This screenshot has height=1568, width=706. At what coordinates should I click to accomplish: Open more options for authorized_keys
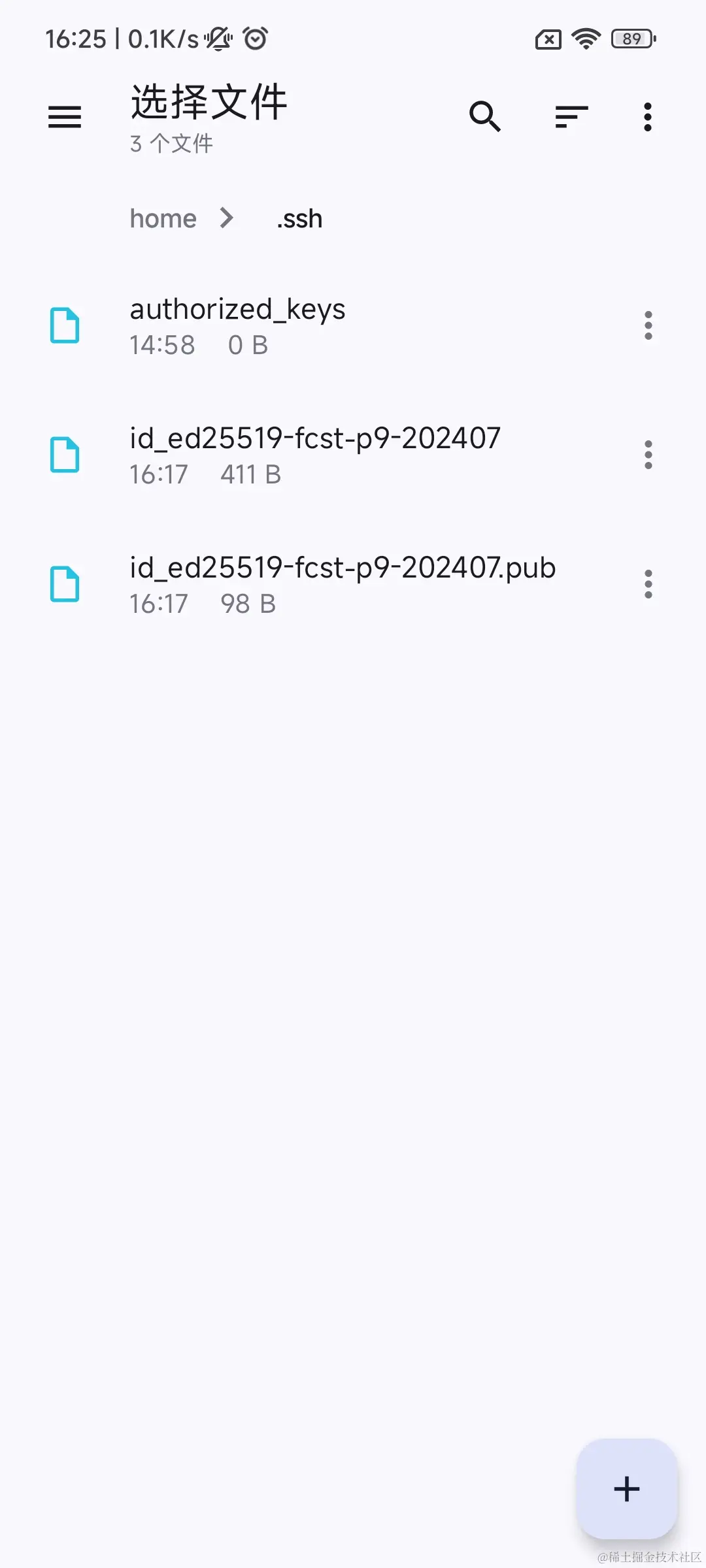(648, 325)
